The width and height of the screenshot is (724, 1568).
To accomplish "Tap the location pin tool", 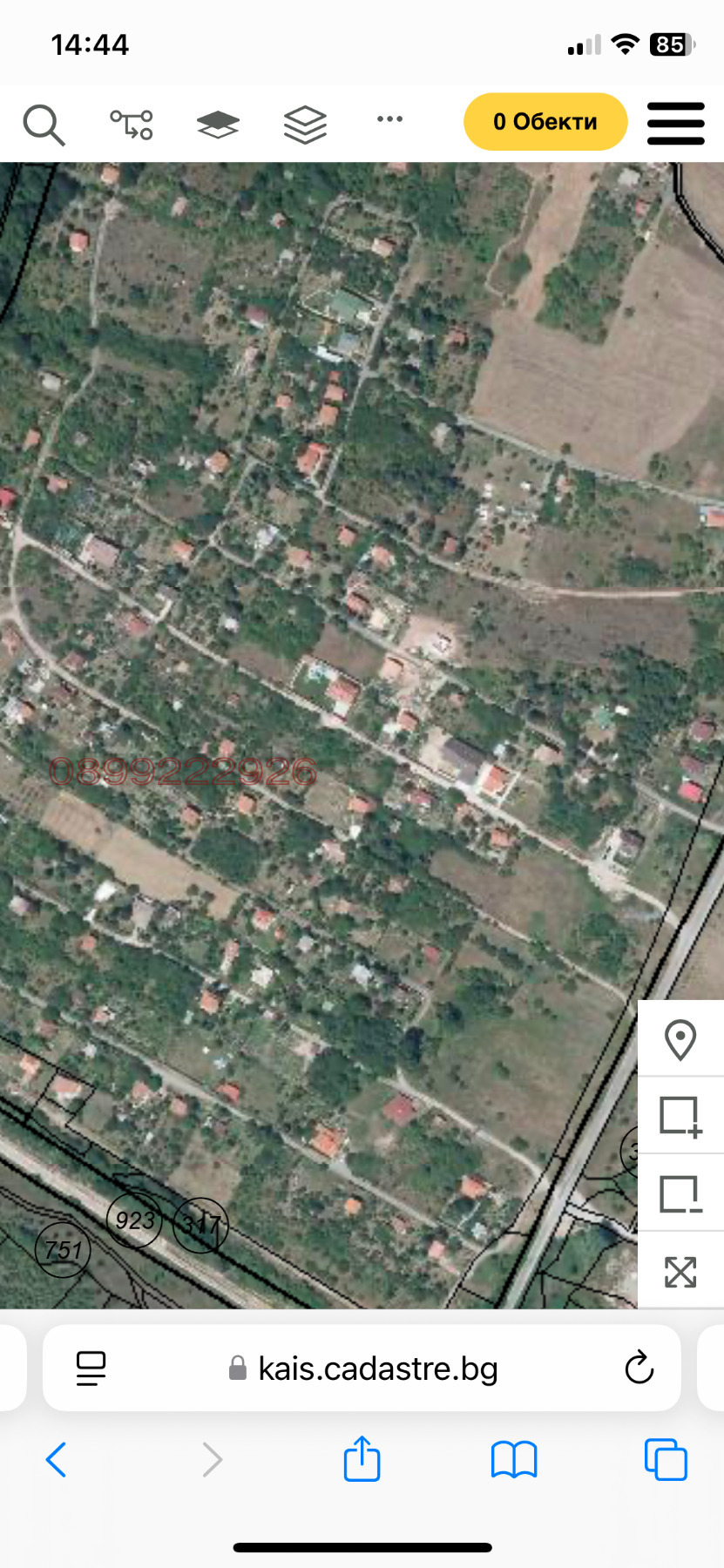I will tap(680, 1039).
